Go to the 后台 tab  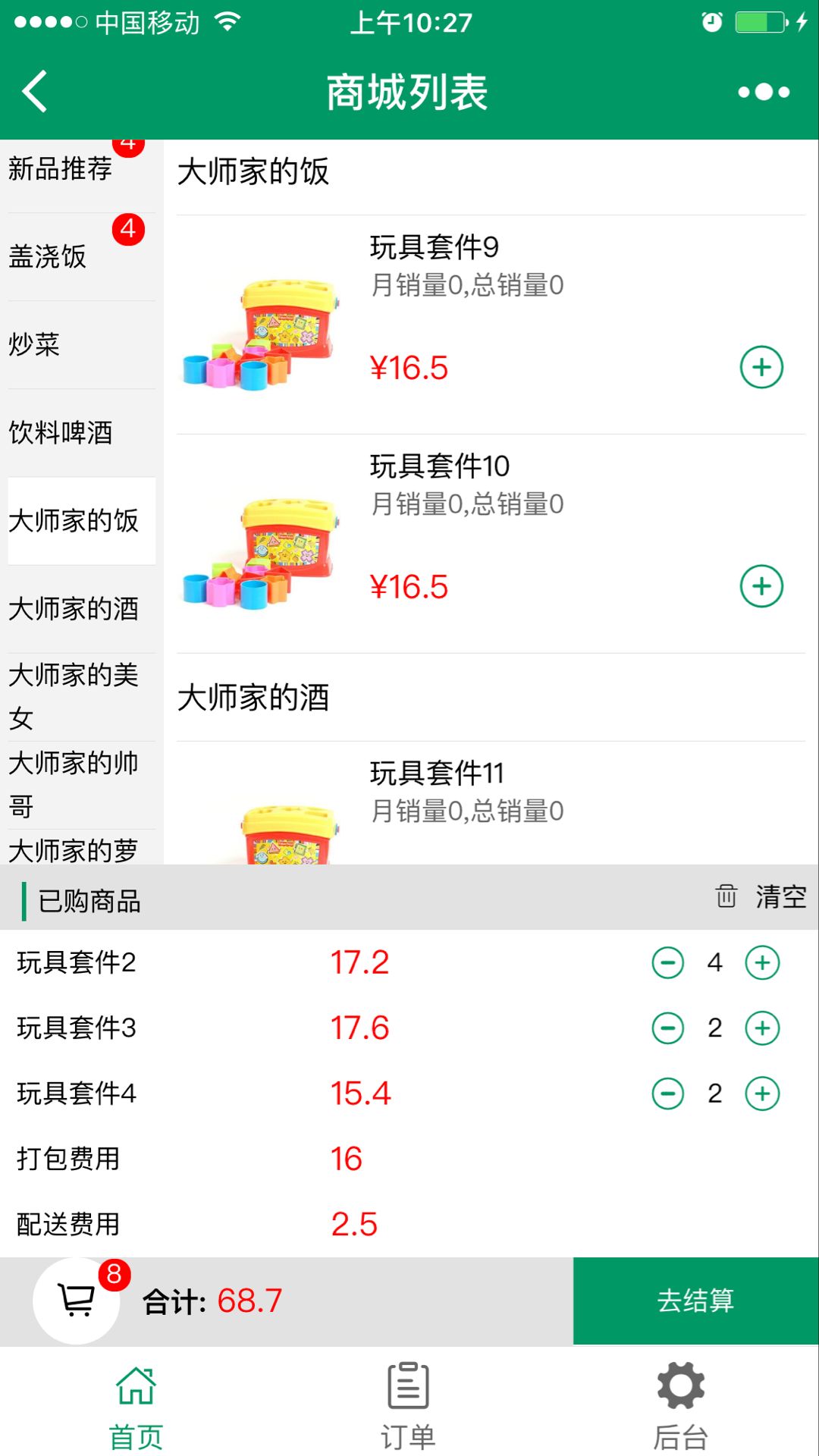[x=680, y=1405]
